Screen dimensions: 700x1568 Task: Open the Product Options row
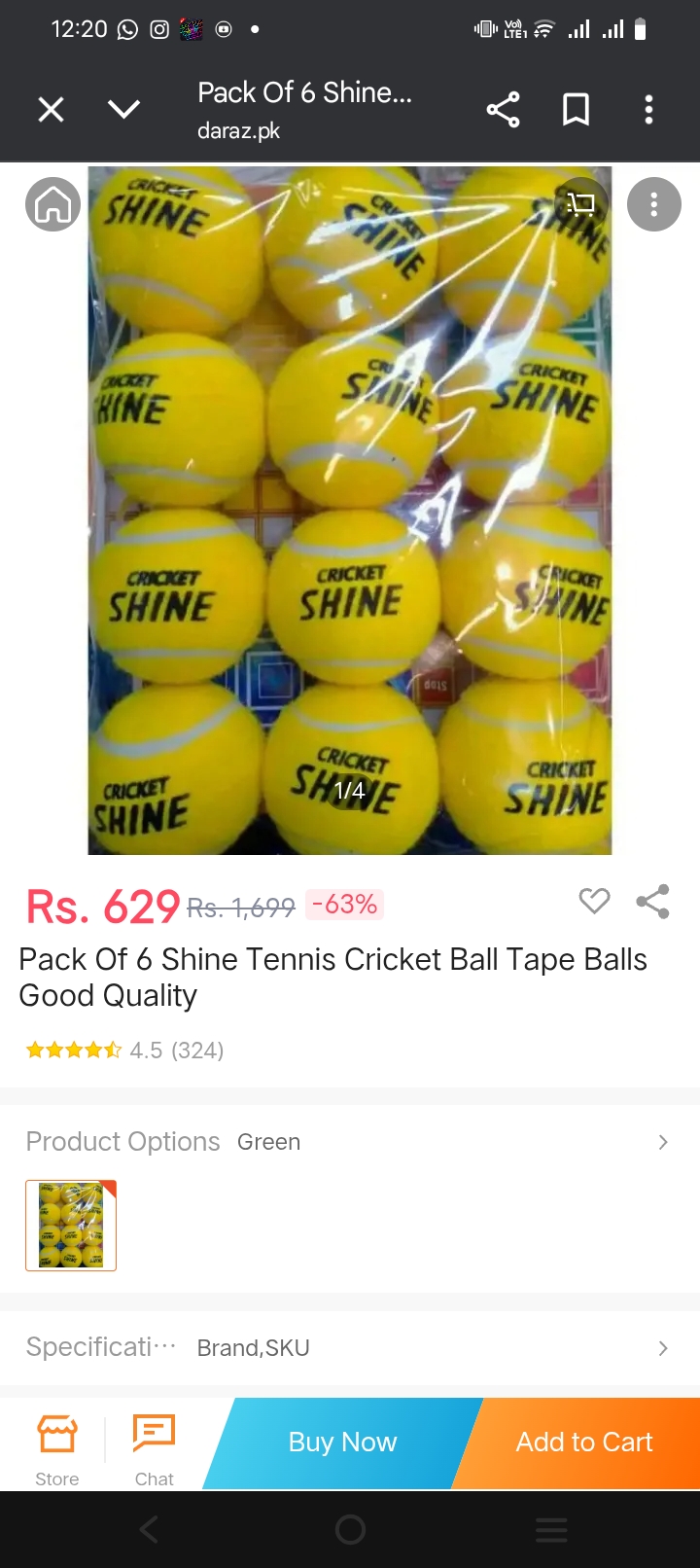pyautogui.click(x=350, y=1141)
